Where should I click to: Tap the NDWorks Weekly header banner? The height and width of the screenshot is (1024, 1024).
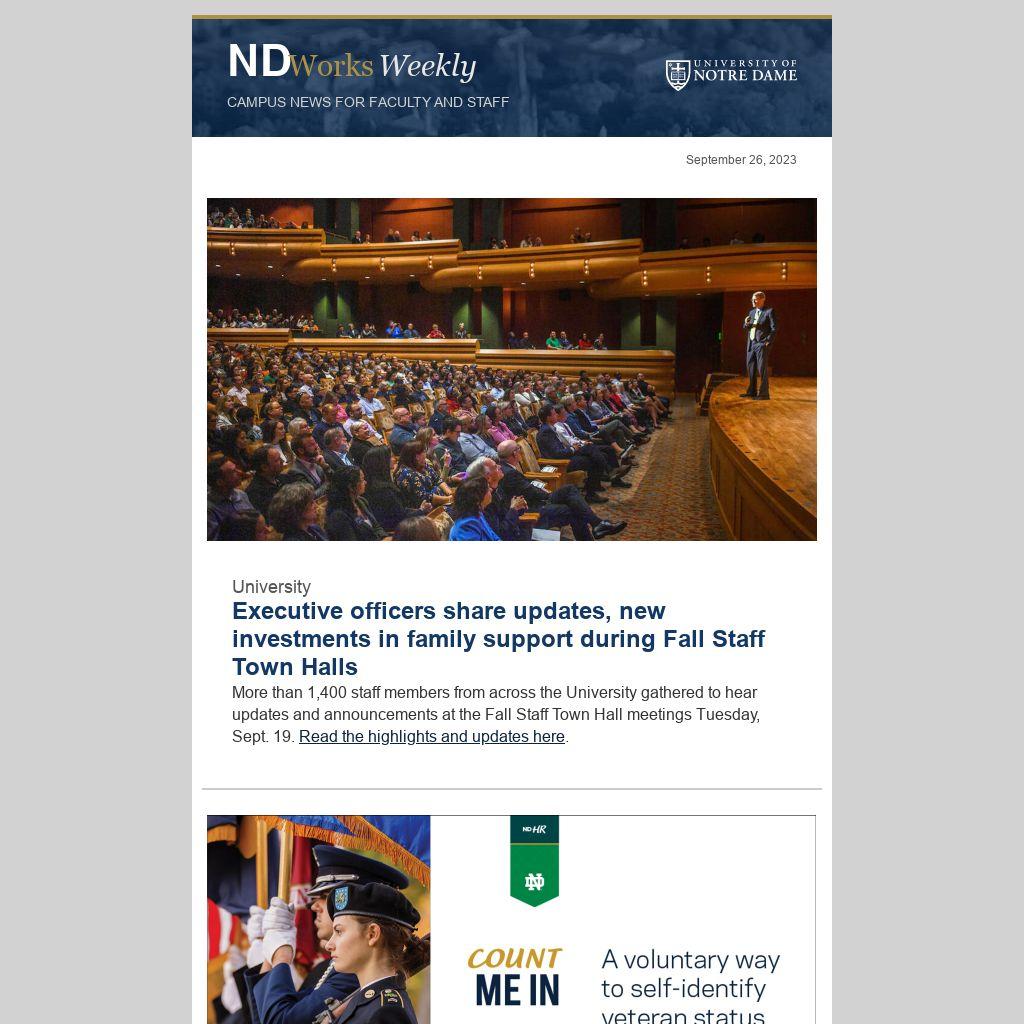tap(511, 78)
